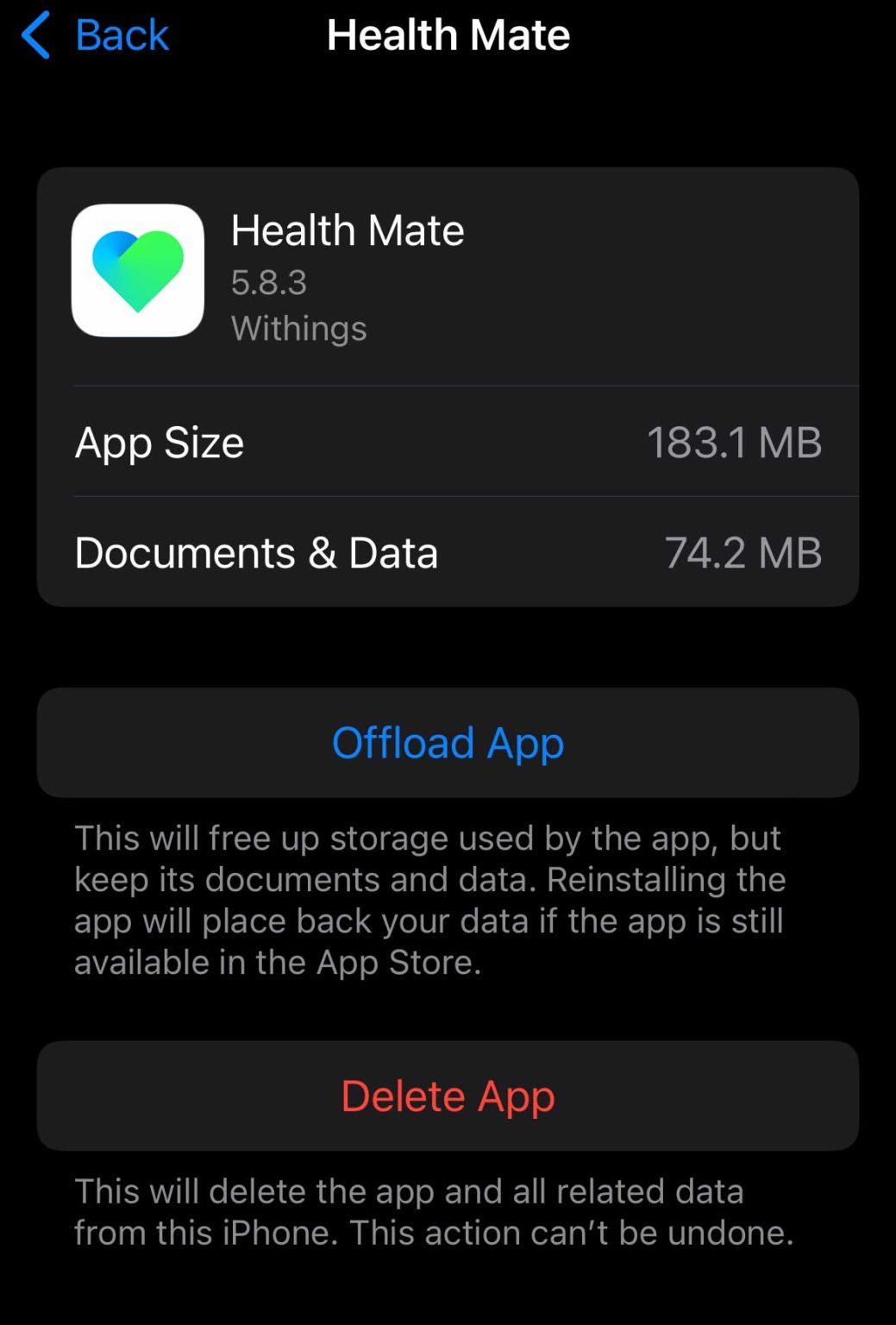
Task: Delete the Health Mate app
Action: pos(448,1096)
